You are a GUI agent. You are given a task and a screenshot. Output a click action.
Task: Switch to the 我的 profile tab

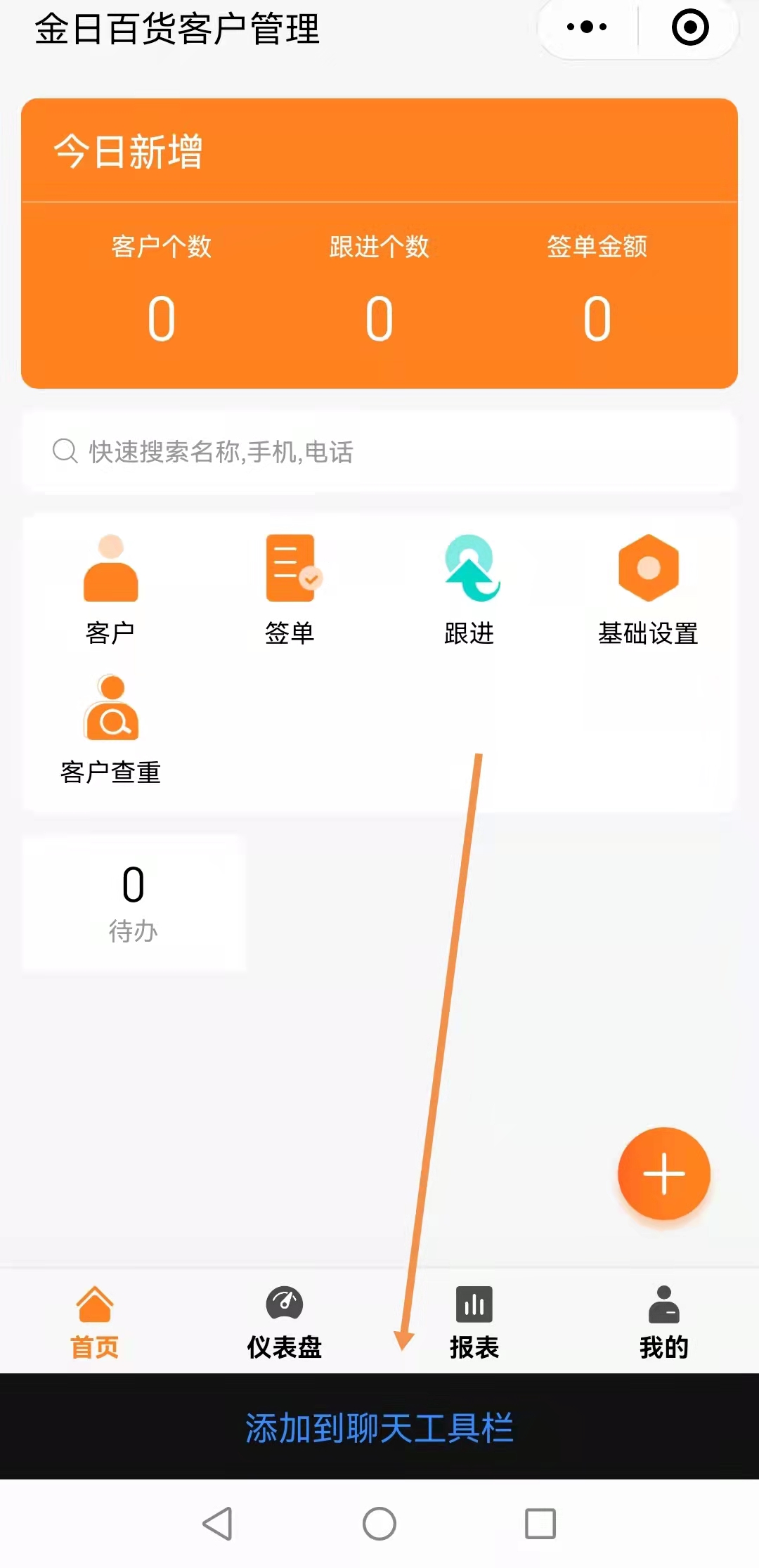[663, 1322]
